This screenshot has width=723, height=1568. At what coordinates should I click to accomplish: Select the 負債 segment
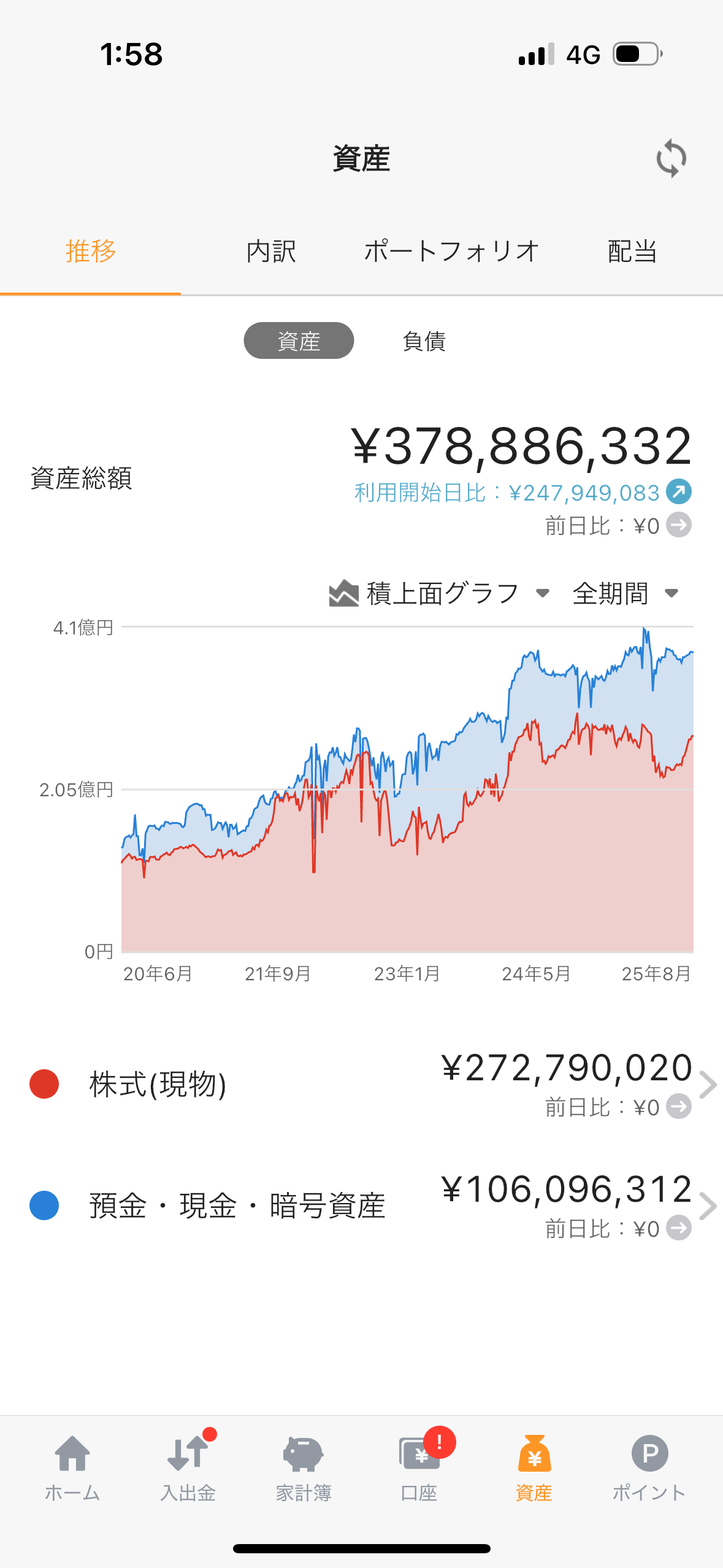(424, 341)
